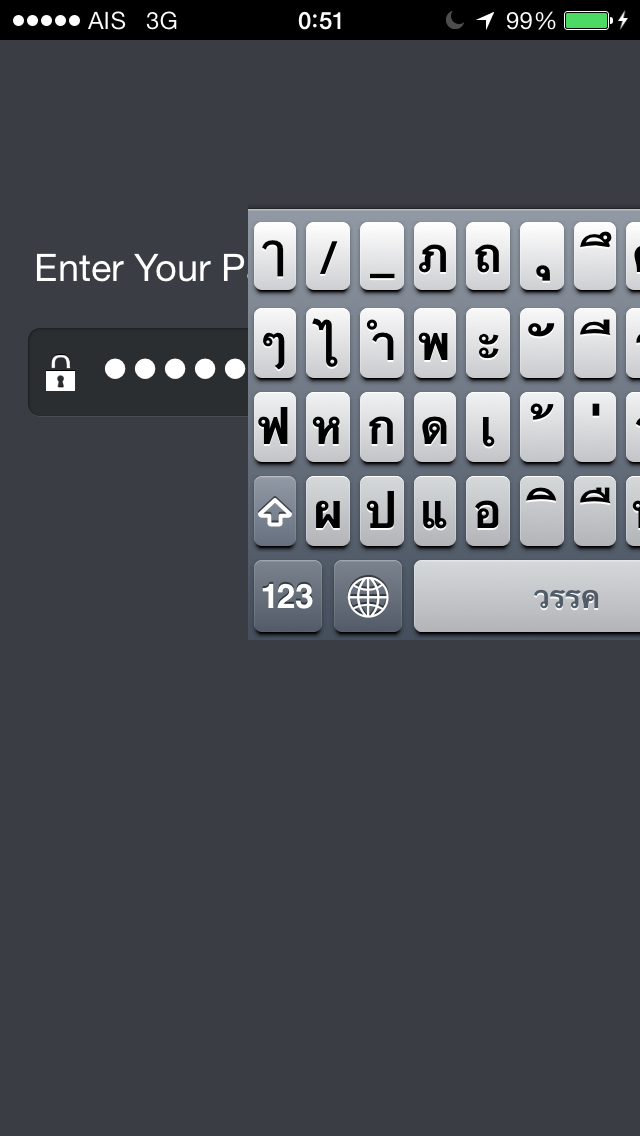Type the Thai key ไ
This screenshot has height=1136, width=640.
click(x=328, y=342)
